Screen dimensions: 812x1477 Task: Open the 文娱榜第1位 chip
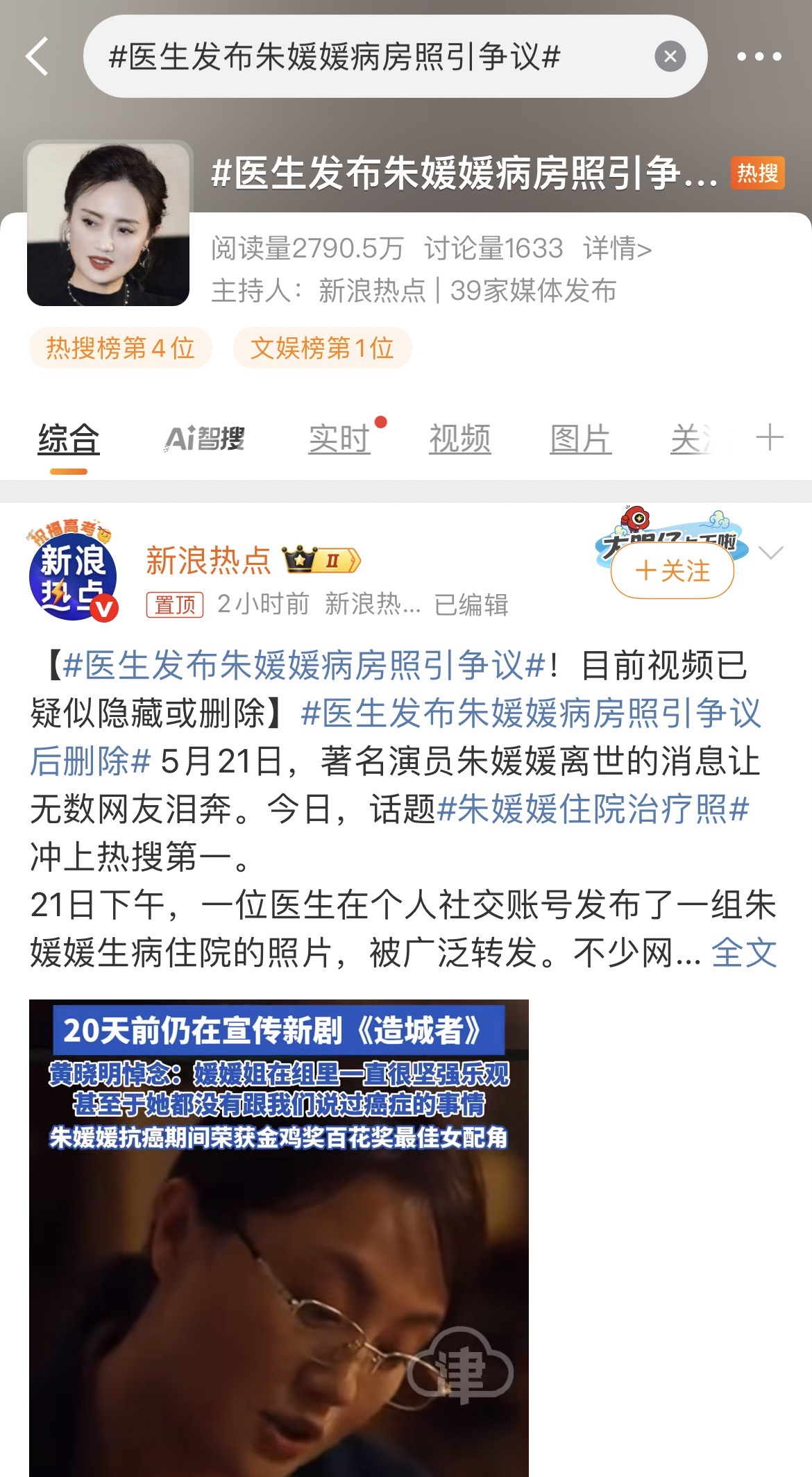[x=322, y=348]
